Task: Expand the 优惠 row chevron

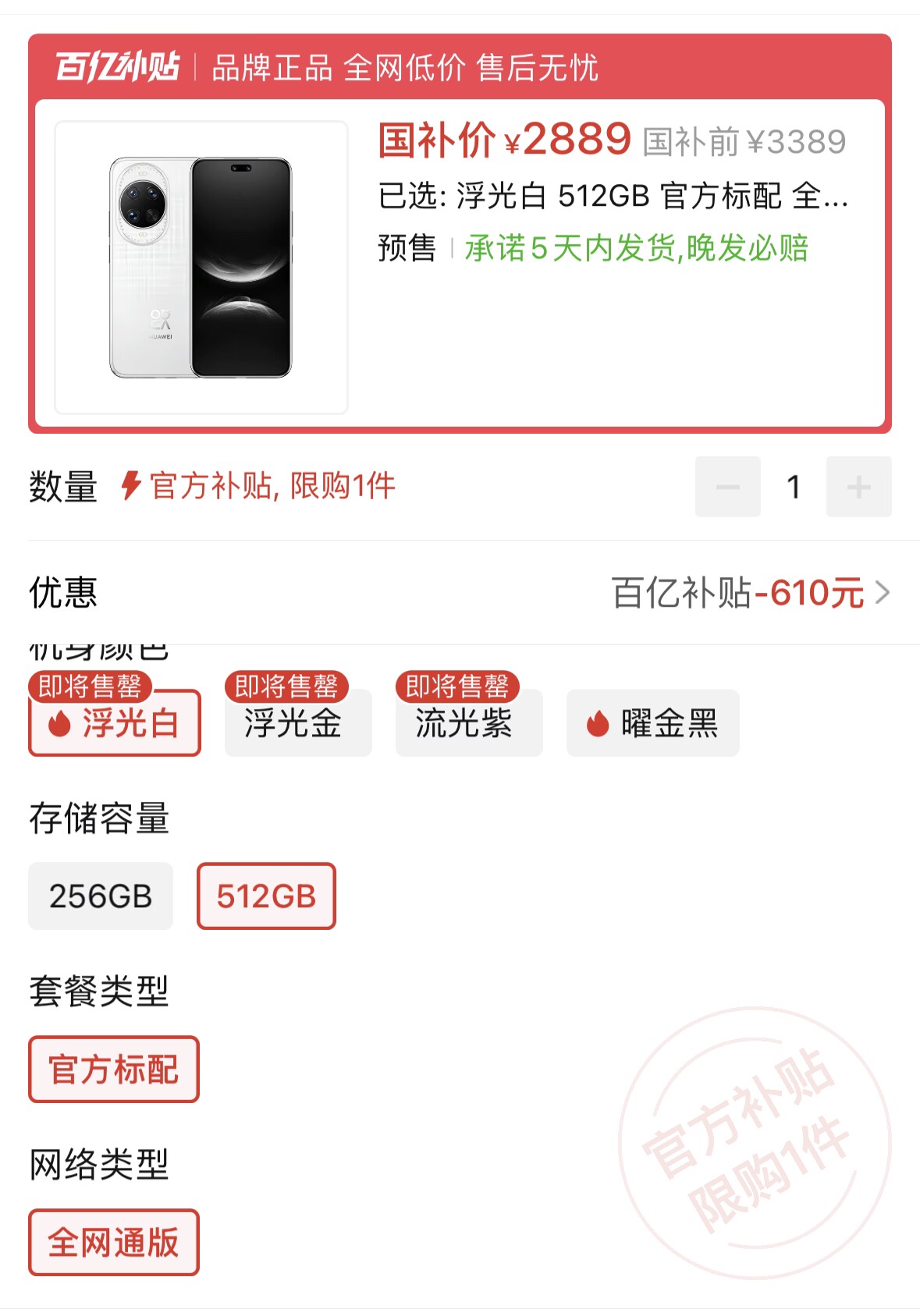Action: [x=882, y=594]
